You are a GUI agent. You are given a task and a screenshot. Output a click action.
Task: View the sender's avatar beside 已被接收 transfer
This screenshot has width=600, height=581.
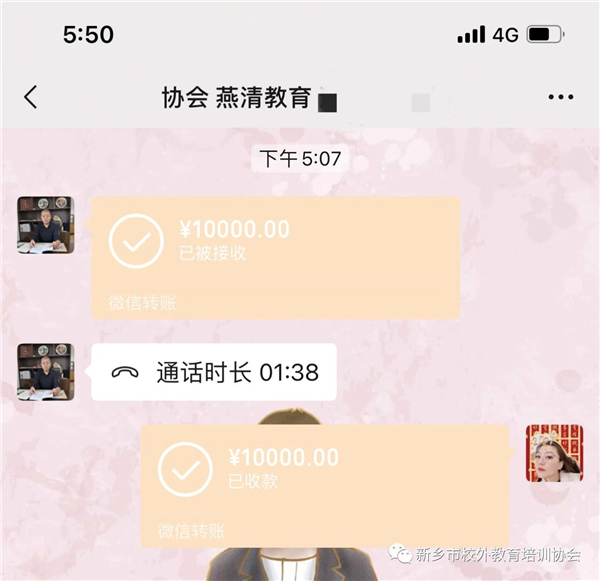(x=45, y=224)
